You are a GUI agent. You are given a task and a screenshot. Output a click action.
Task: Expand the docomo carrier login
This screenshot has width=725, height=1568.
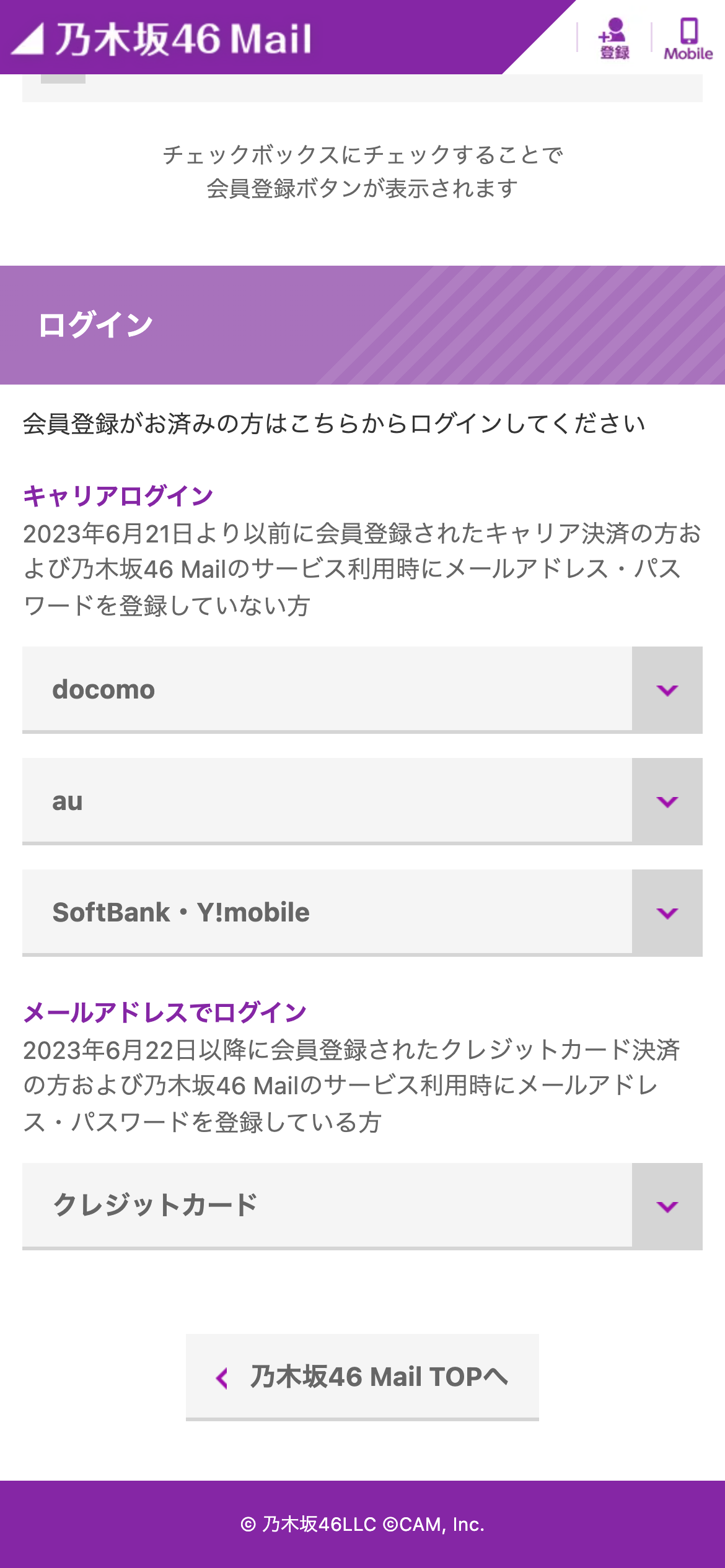(362, 690)
